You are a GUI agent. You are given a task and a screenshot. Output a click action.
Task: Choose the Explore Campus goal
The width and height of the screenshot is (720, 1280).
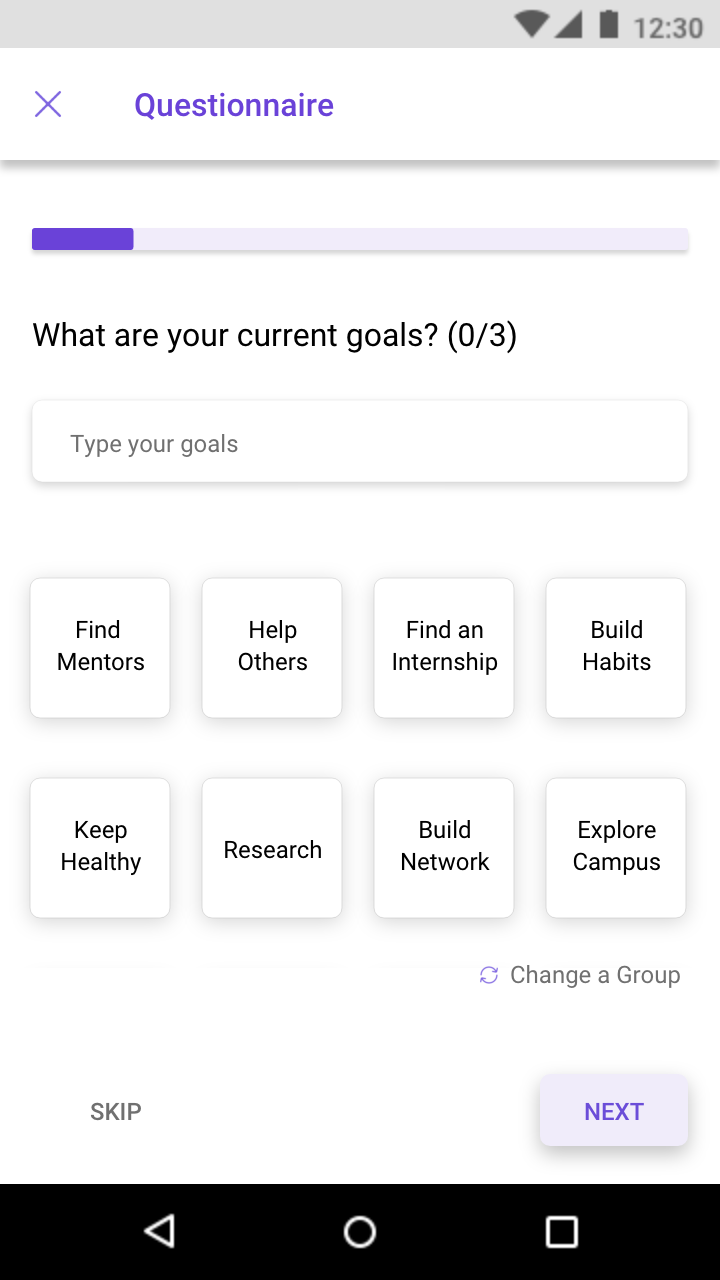[616, 847]
